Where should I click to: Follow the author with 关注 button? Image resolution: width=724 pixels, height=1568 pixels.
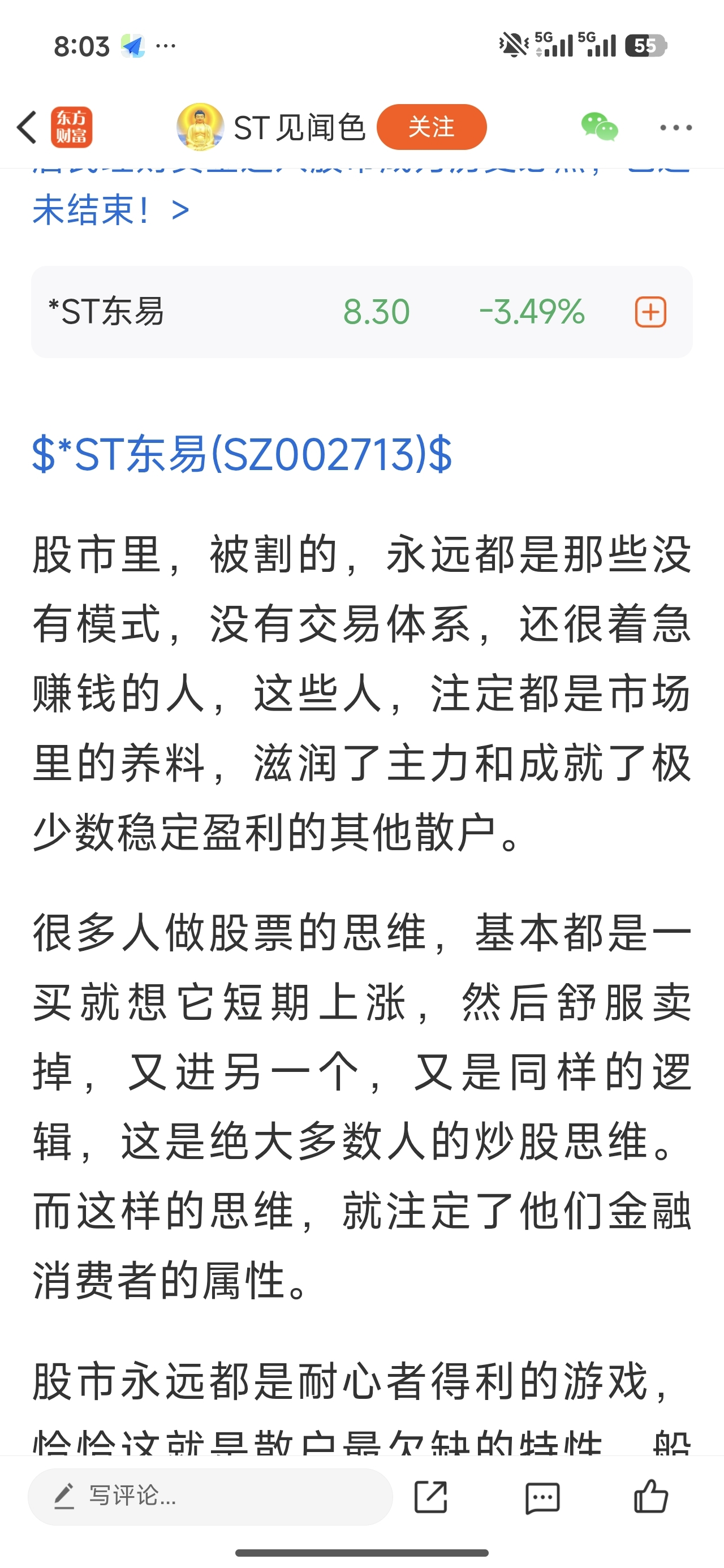click(431, 127)
